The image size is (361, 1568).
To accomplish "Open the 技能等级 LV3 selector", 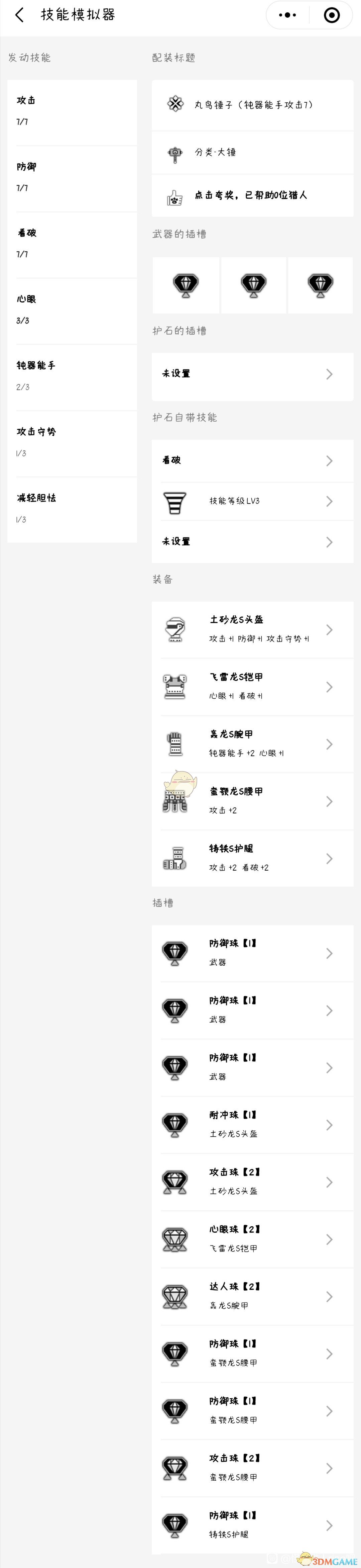I will click(252, 501).
